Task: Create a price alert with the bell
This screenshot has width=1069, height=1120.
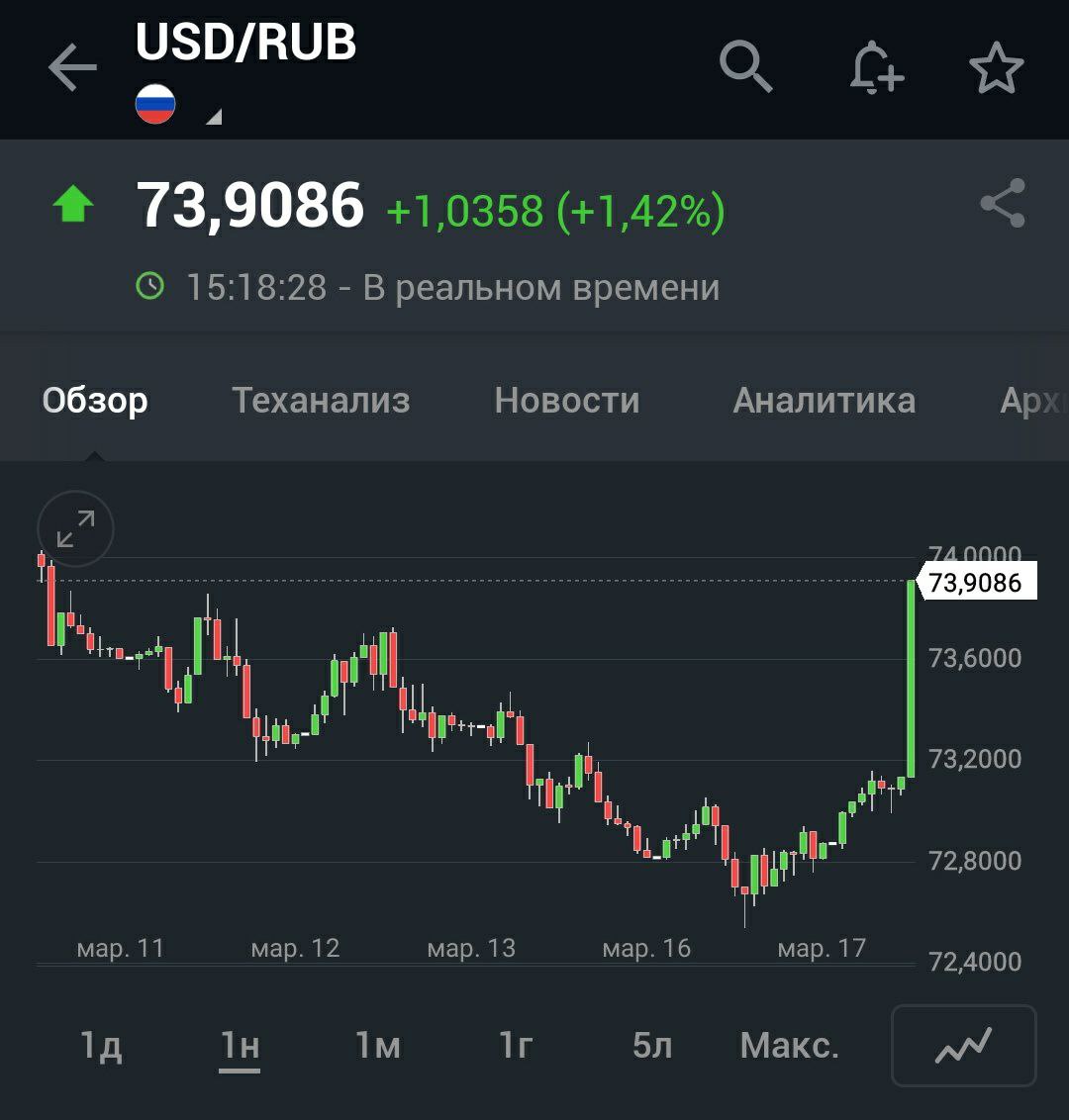Action: tap(876, 68)
